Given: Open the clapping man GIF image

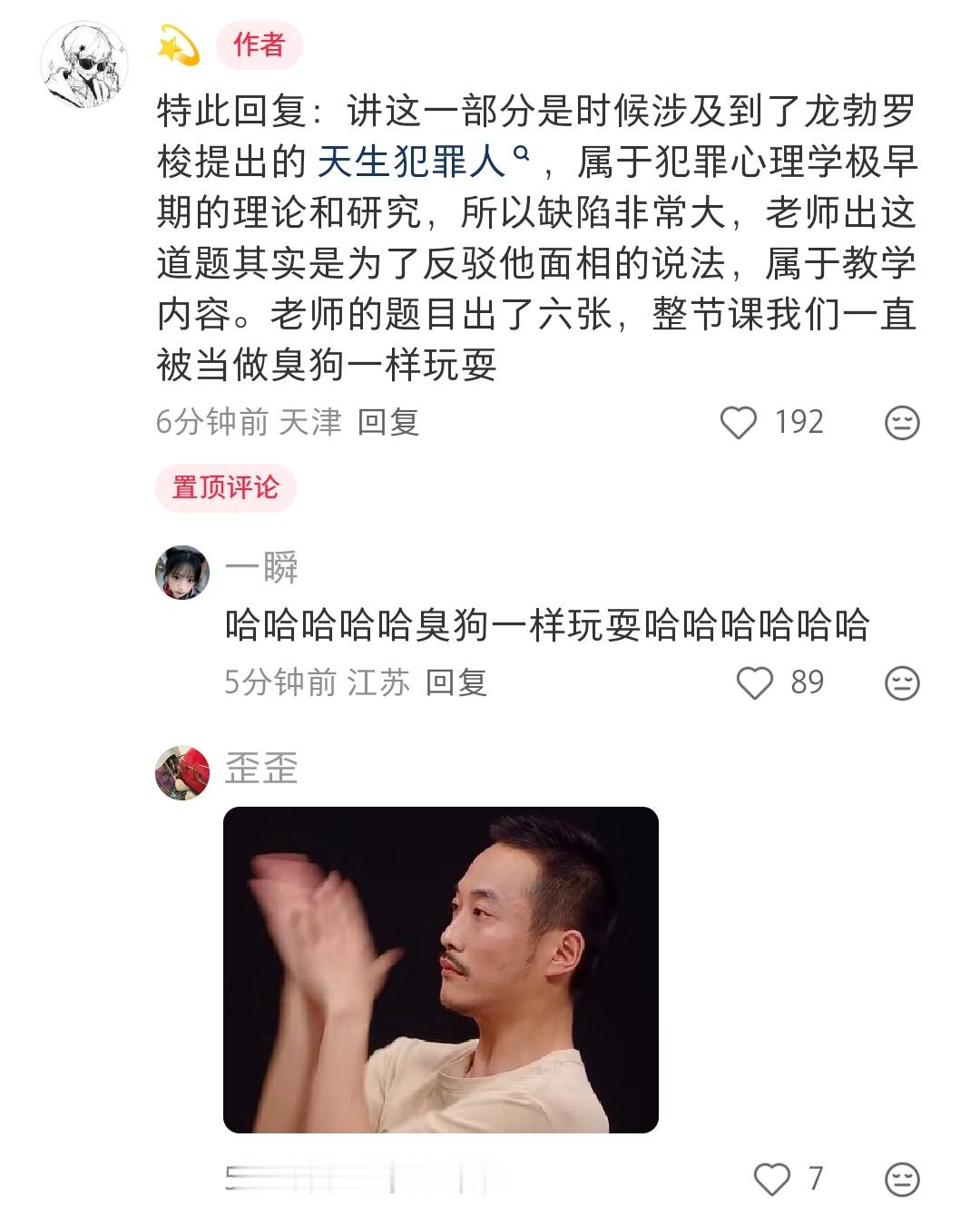Looking at the screenshot, I should (442, 971).
